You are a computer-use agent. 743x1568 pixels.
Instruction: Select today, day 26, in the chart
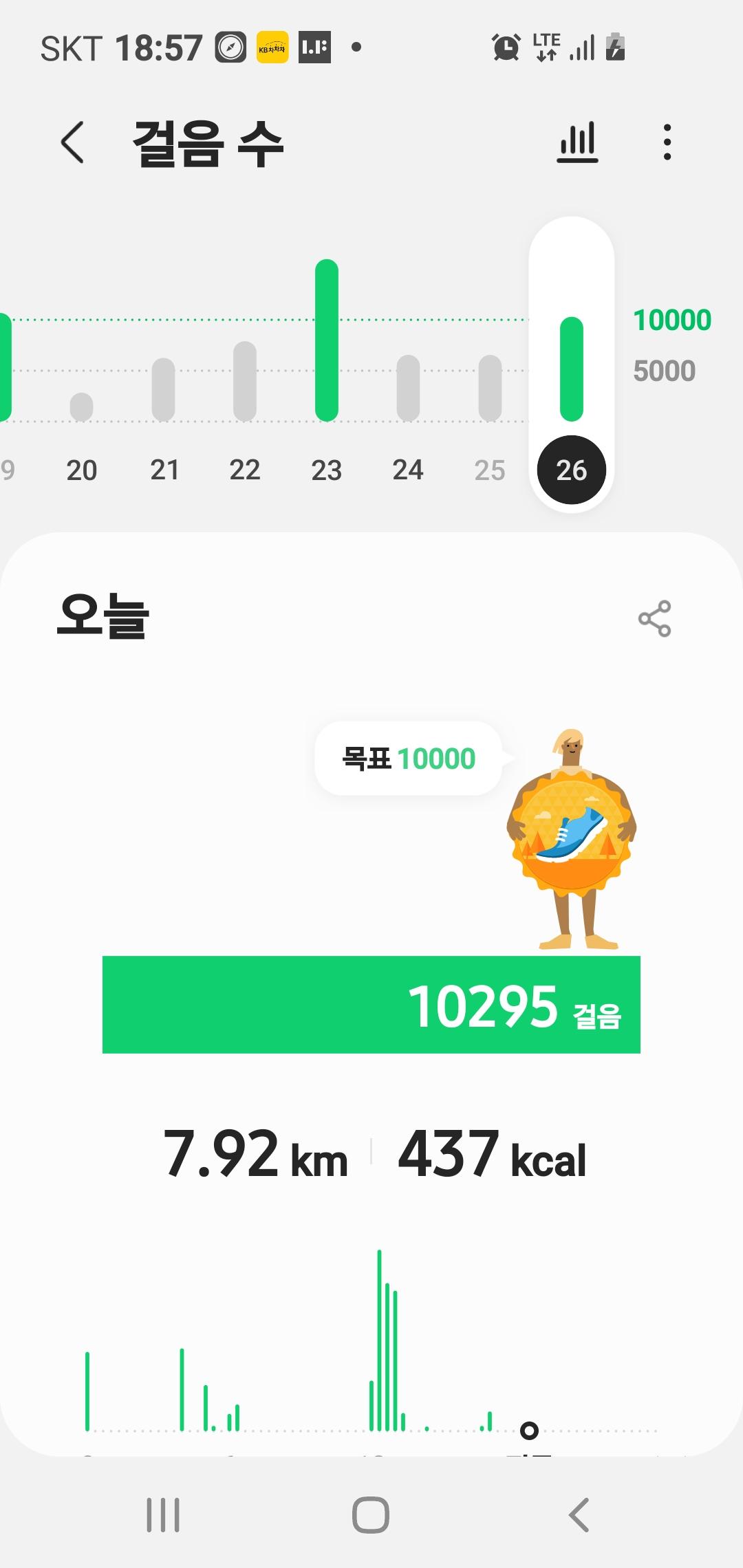point(571,470)
